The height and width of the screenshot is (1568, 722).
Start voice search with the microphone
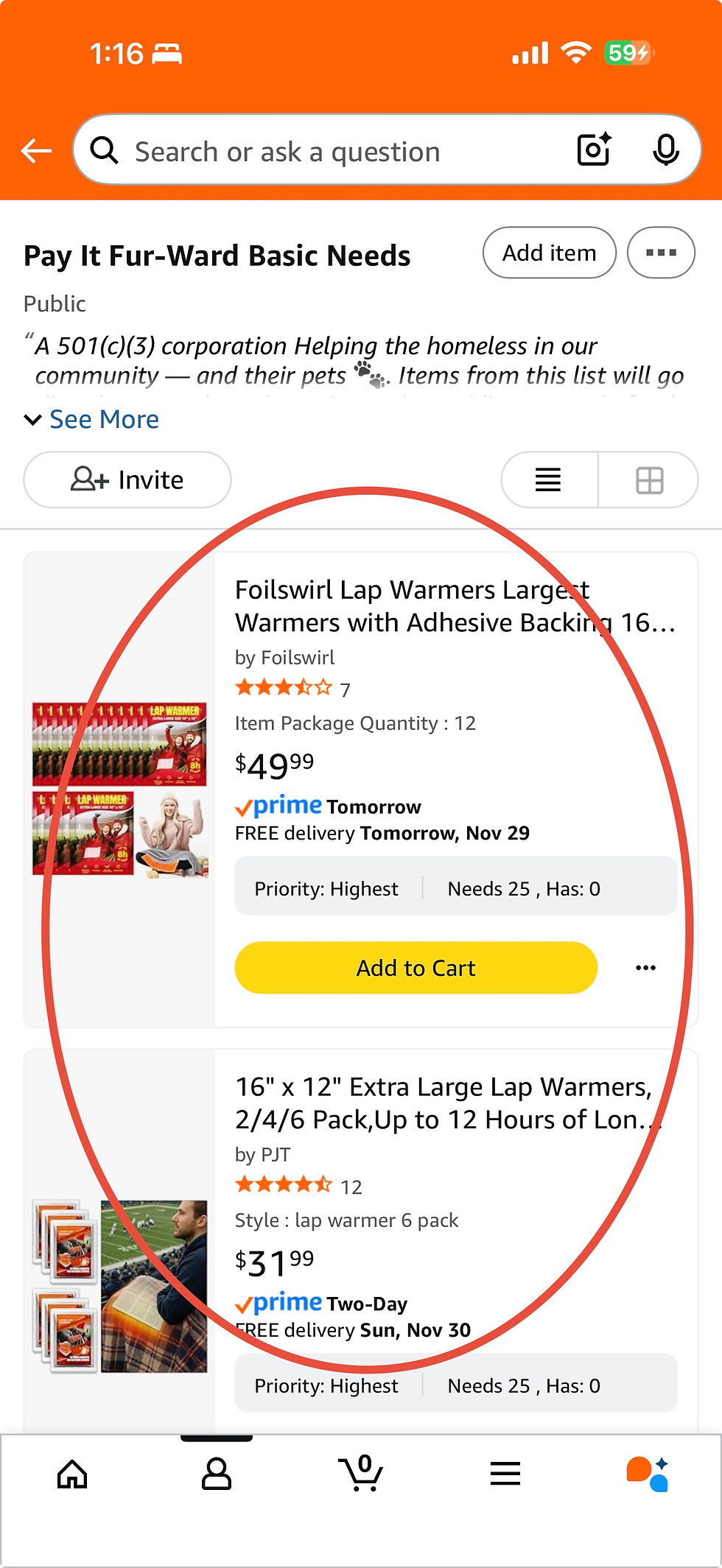[x=665, y=150]
